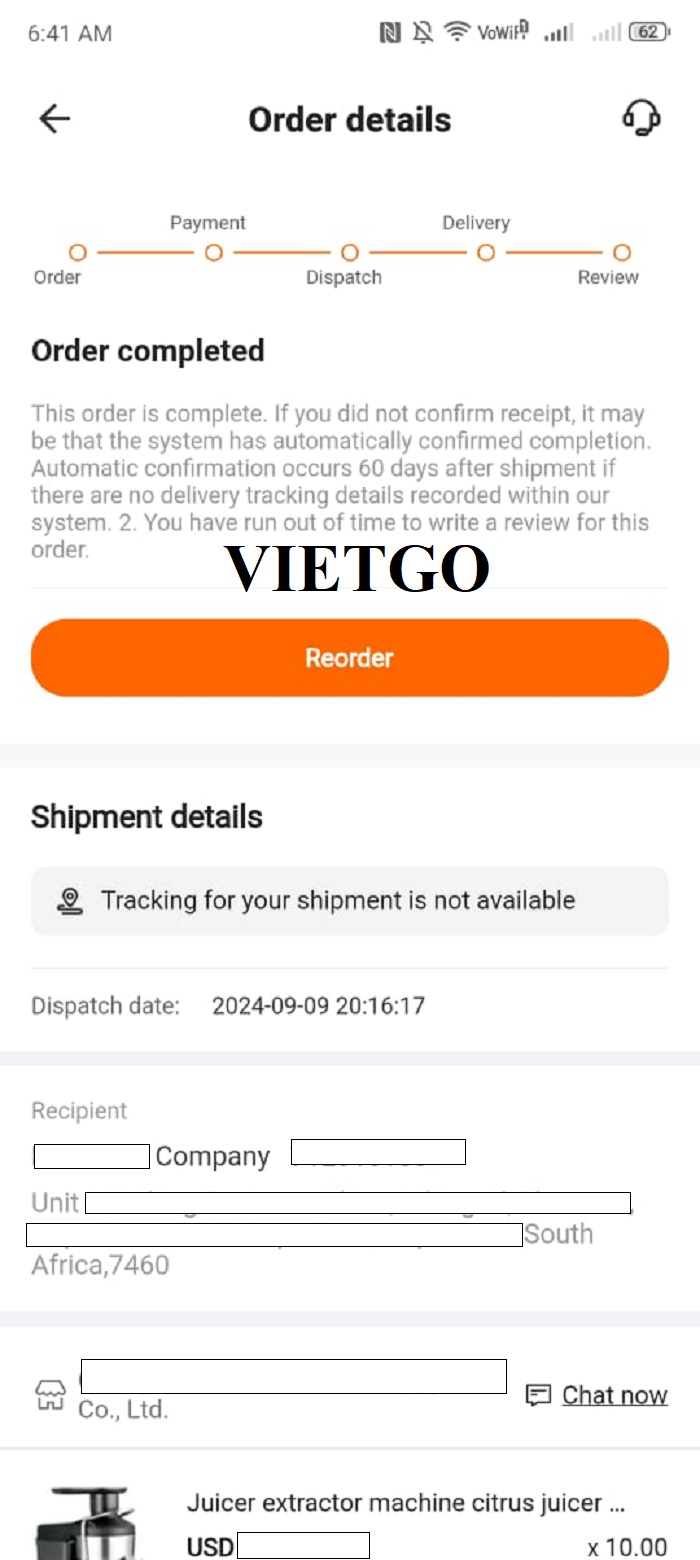Open Chat now with the supplier
The image size is (700, 1560).
tap(597, 1395)
